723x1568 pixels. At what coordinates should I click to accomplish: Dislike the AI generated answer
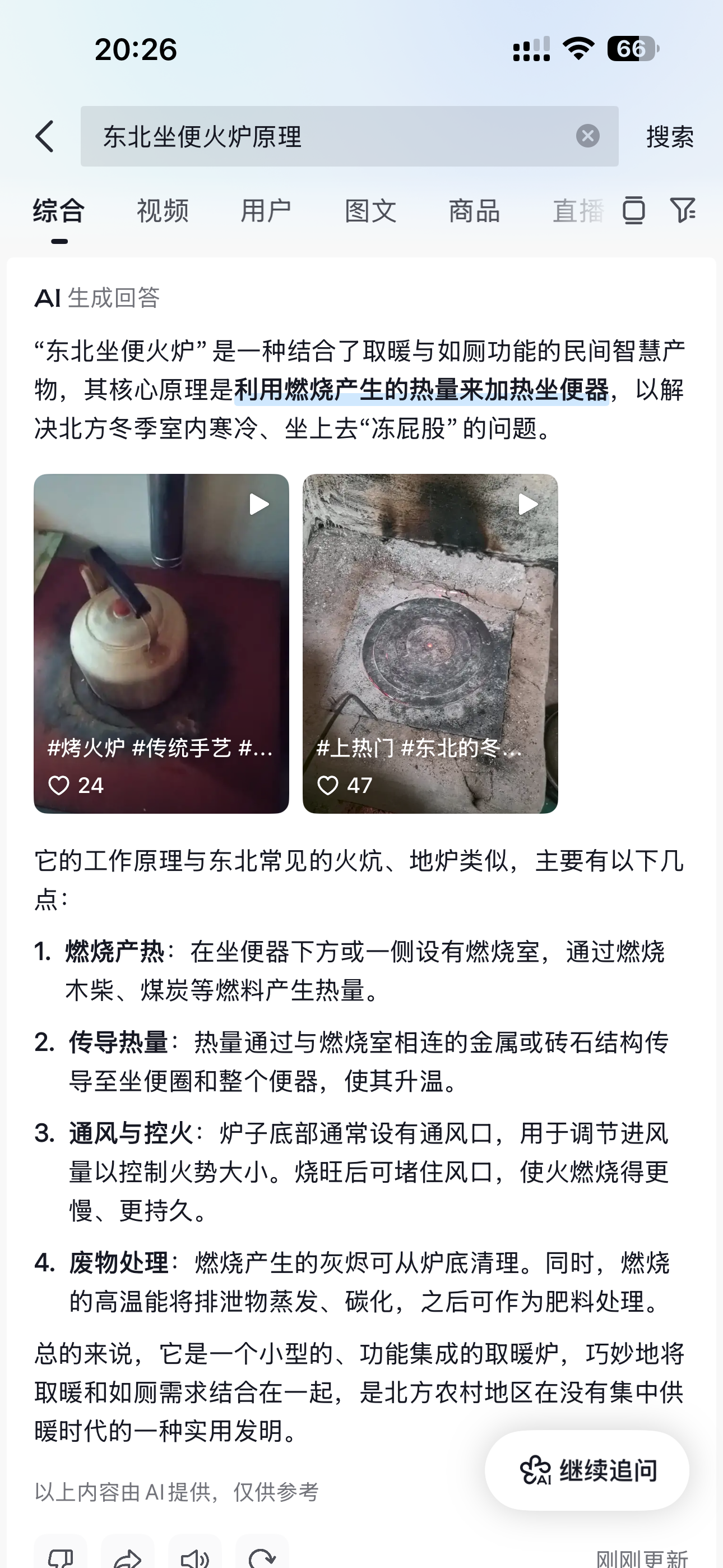(x=61, y=1557)
